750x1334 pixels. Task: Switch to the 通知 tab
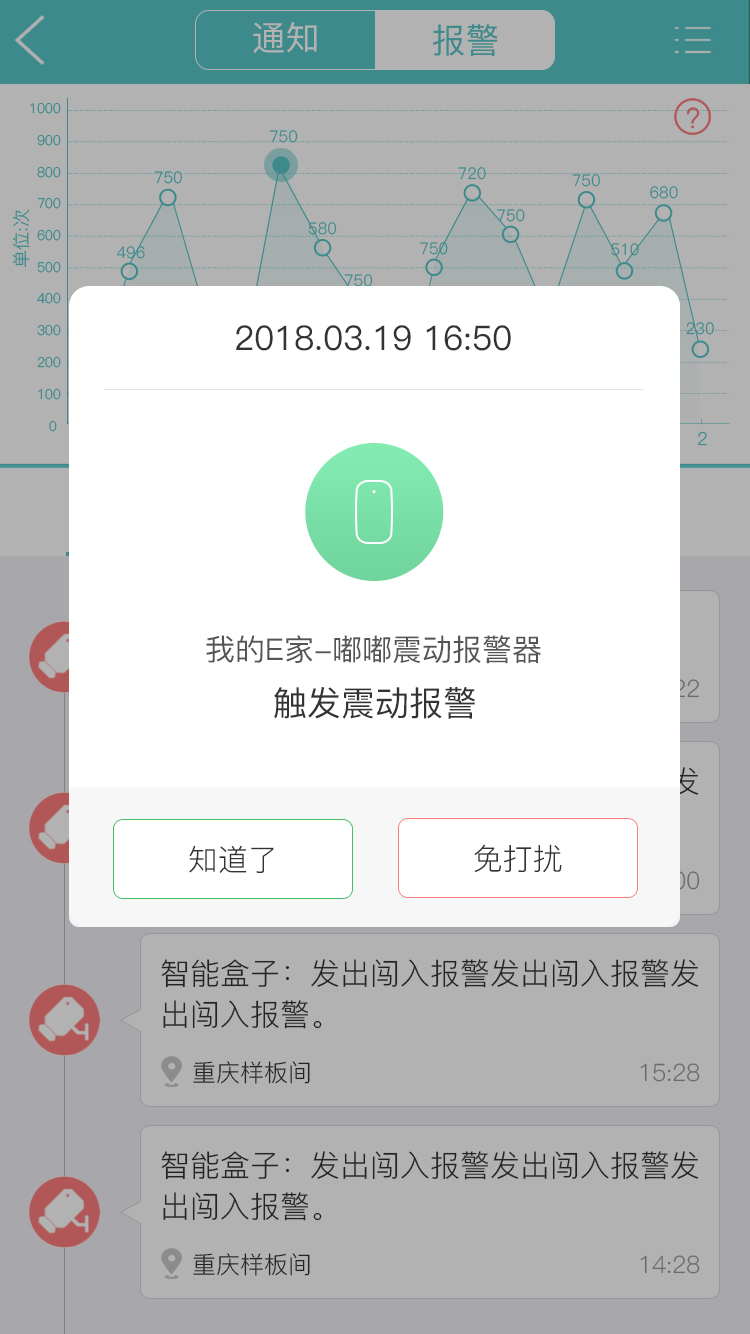pyautogui.click(x=285, y=40)
